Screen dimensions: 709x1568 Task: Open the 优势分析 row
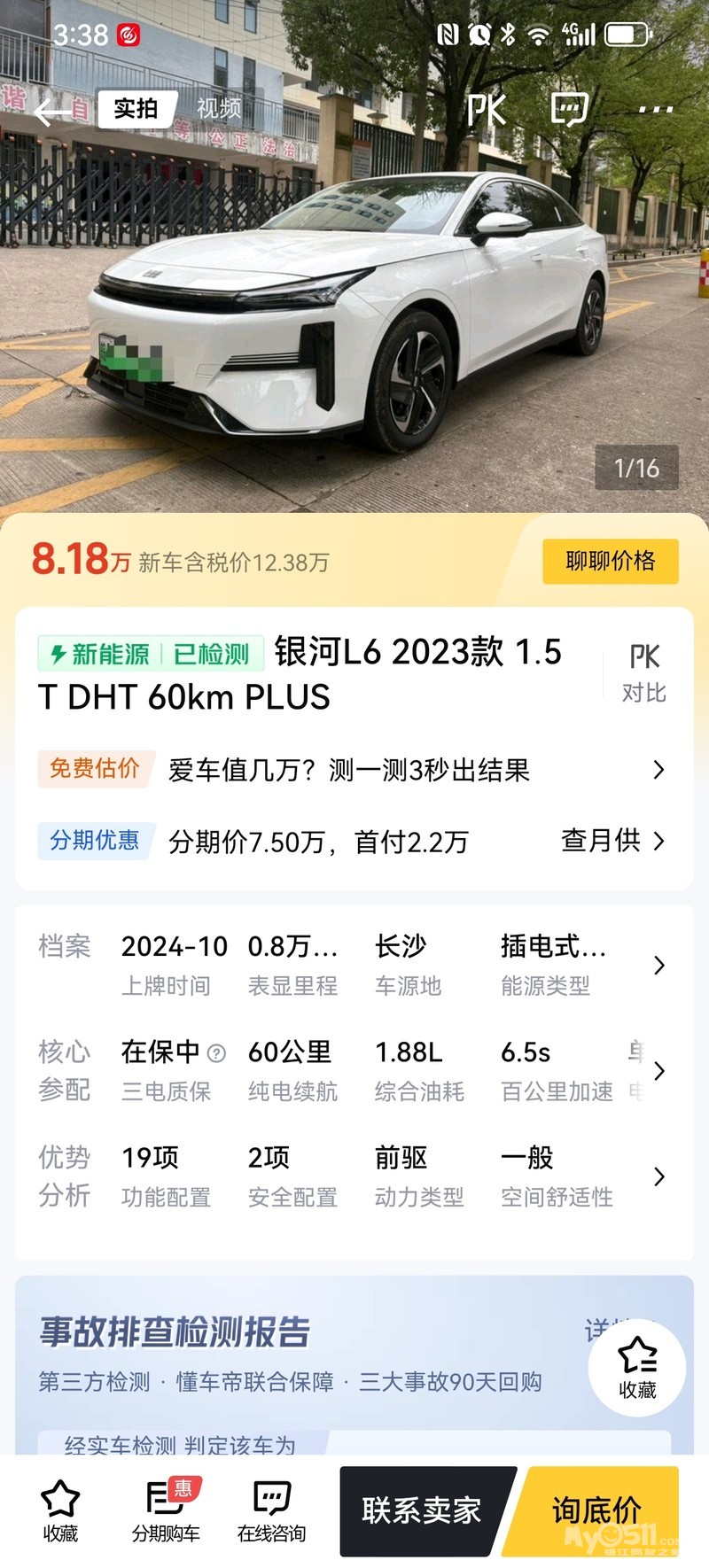point(658,1176)
